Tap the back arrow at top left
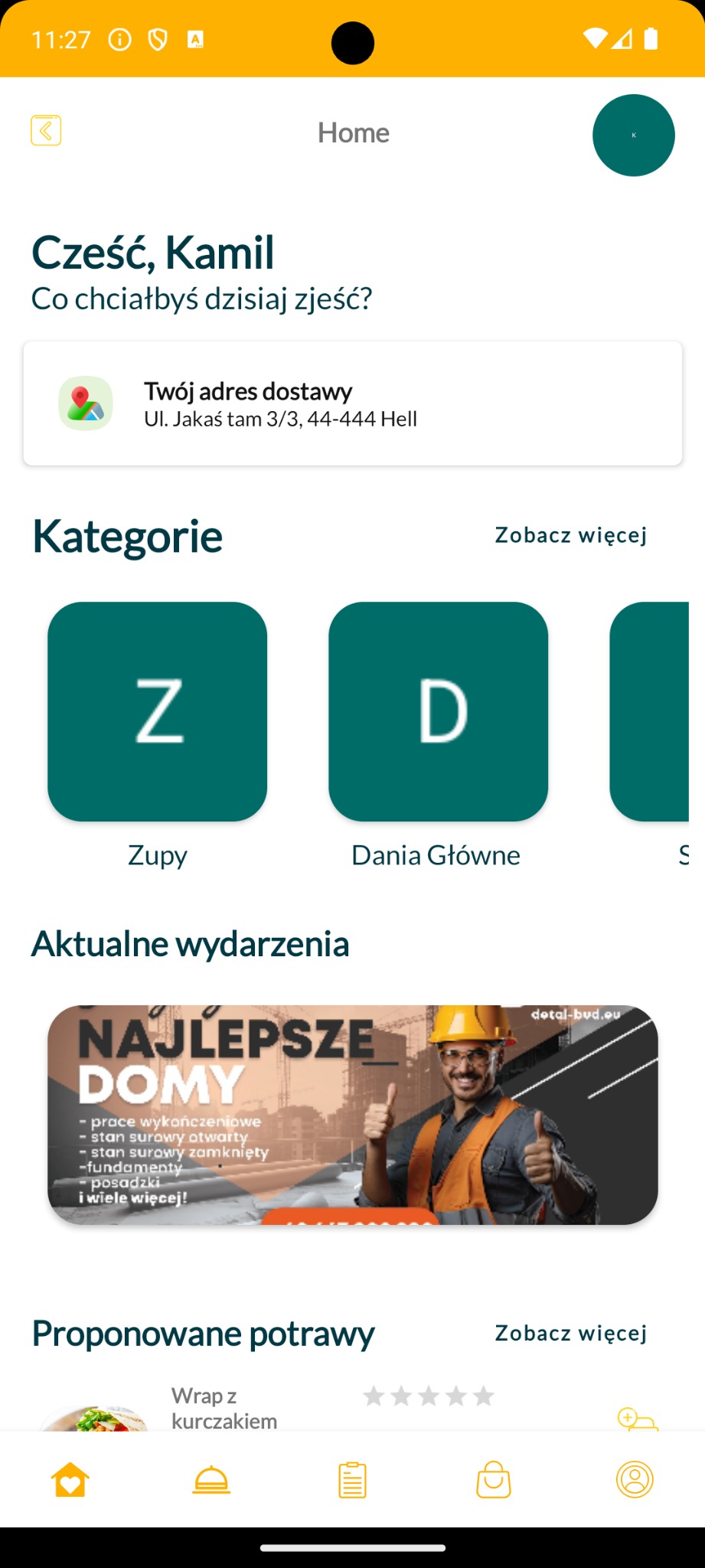 coord(46,130)
